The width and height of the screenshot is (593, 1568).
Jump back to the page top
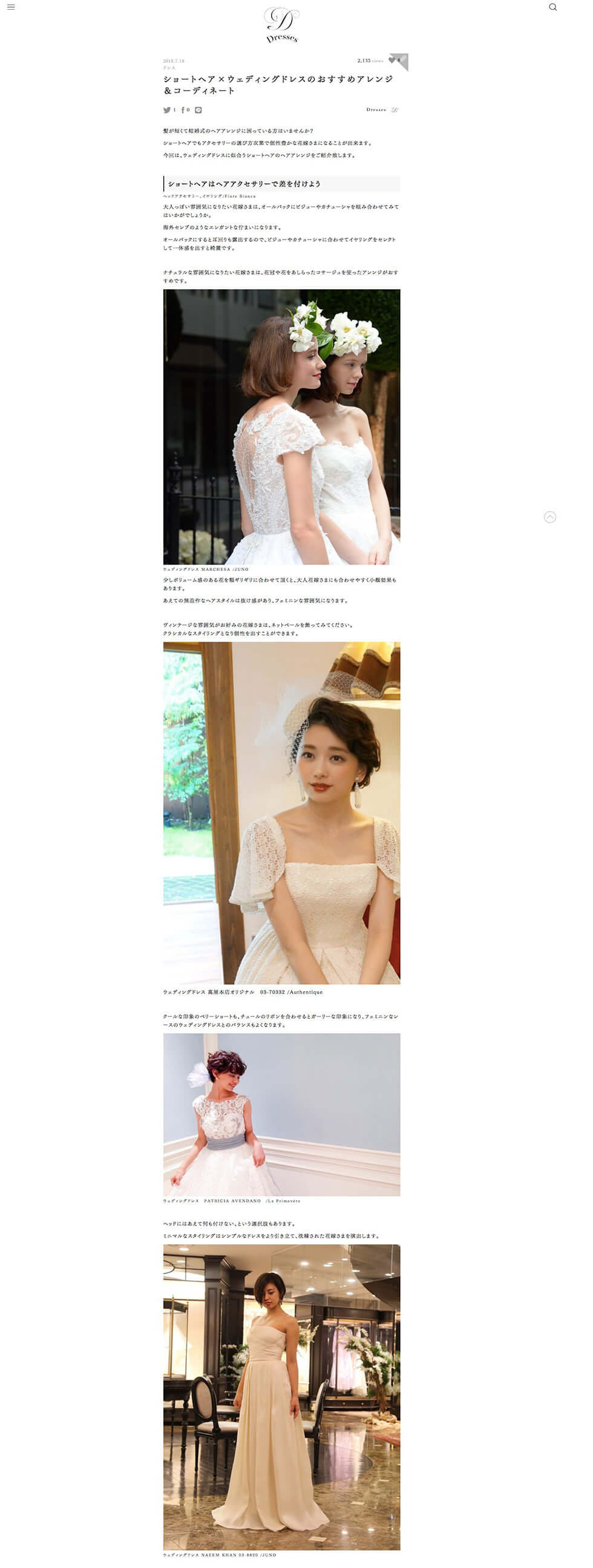(x=549, y=517)
